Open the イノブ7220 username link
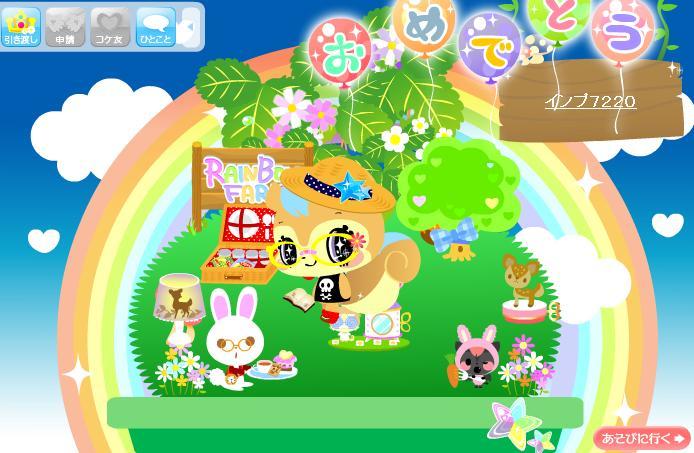Image resolution: width=694 pixels, height=453 pixels. click(x=590, y=102)
